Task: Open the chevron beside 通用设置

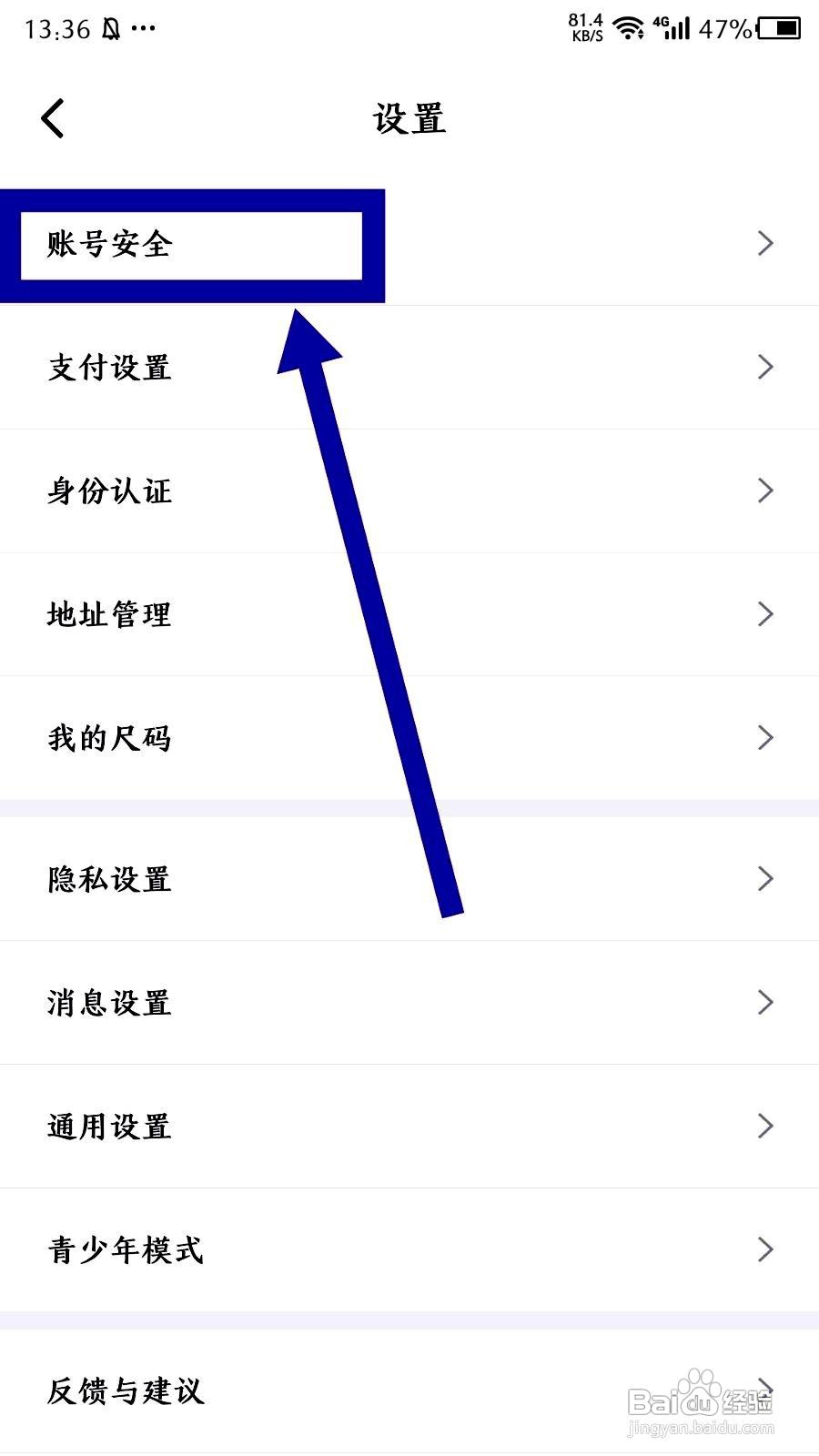Action: tap(765, 1127)
